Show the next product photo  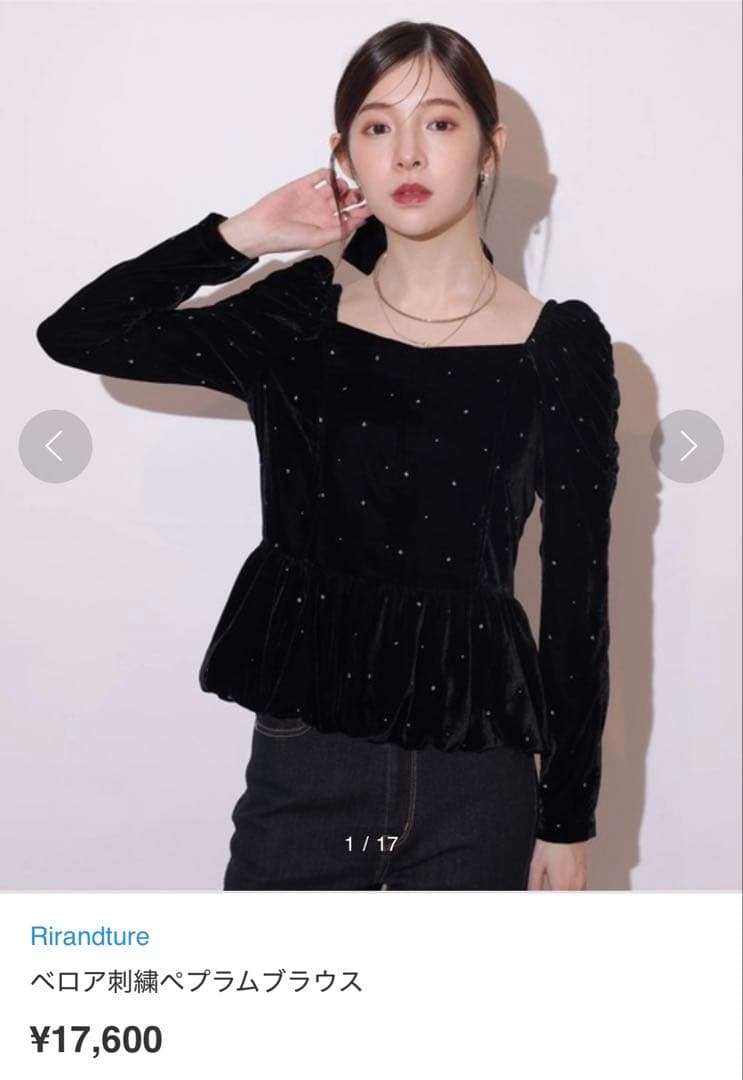[x=687, y=446]
